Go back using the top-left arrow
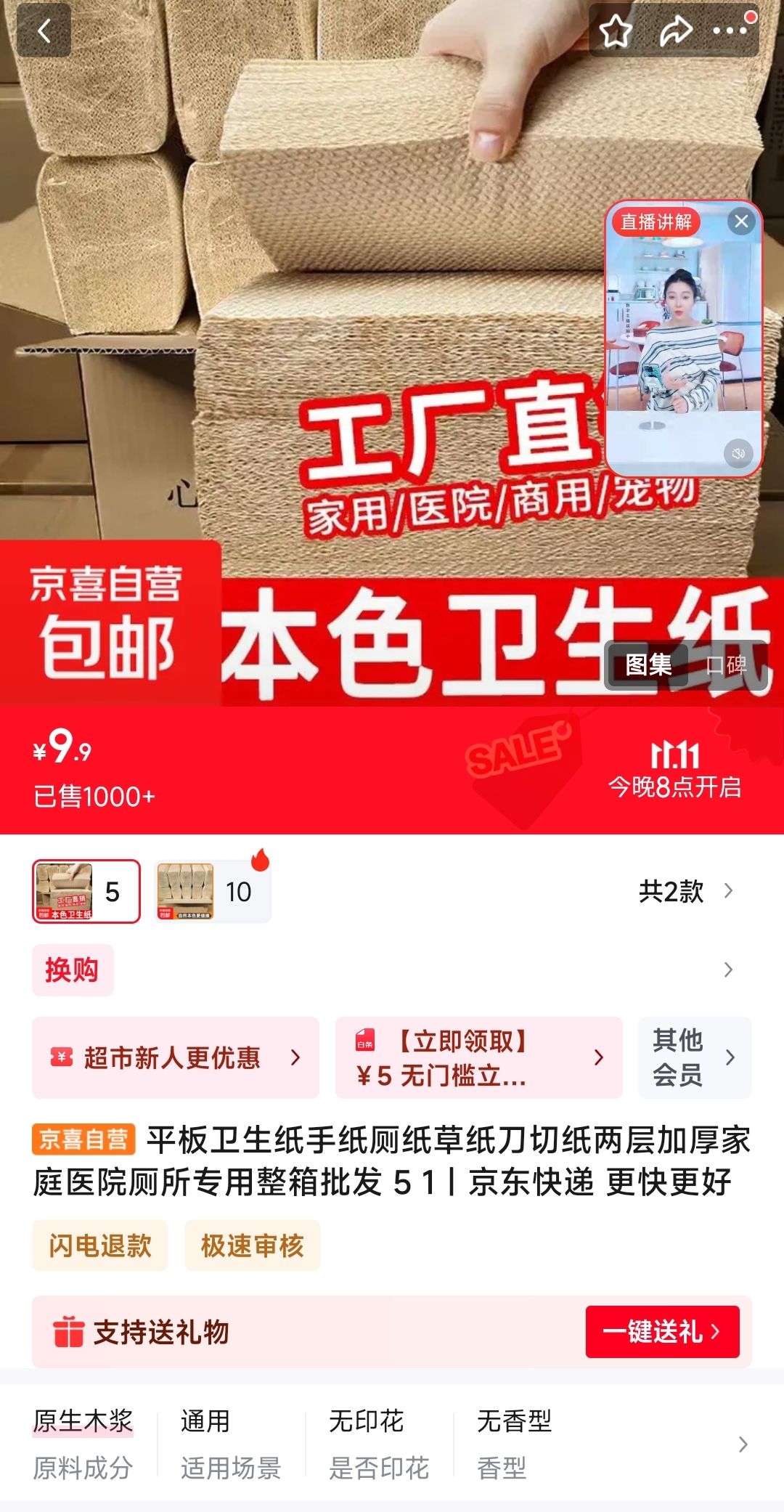 point(44,31)
